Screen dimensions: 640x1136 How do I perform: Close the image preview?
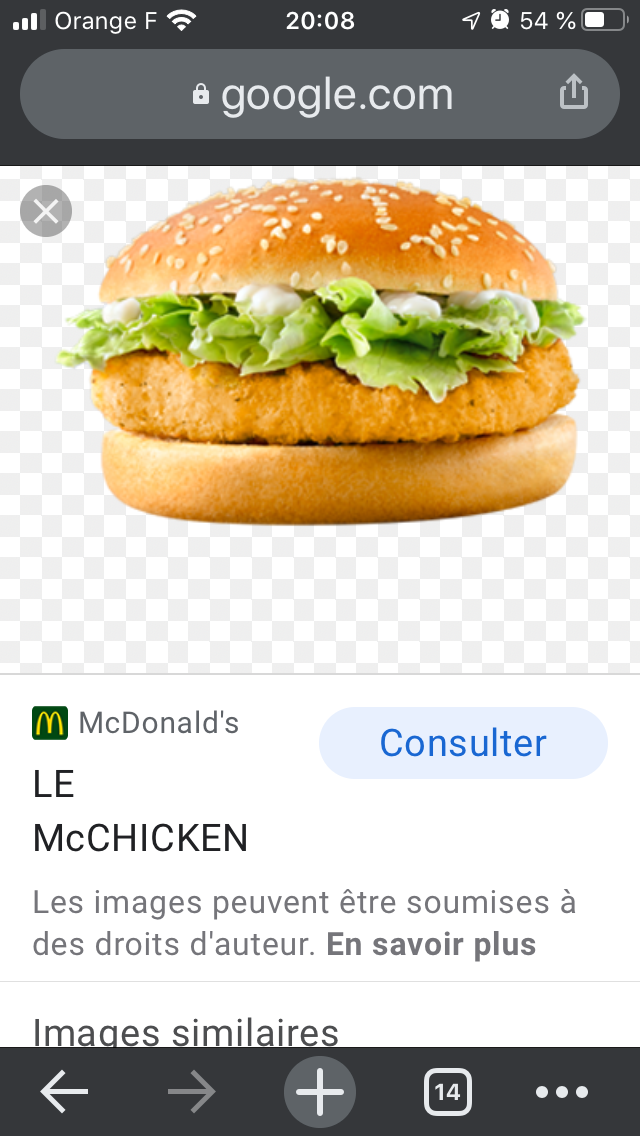(x=46, y=211)
